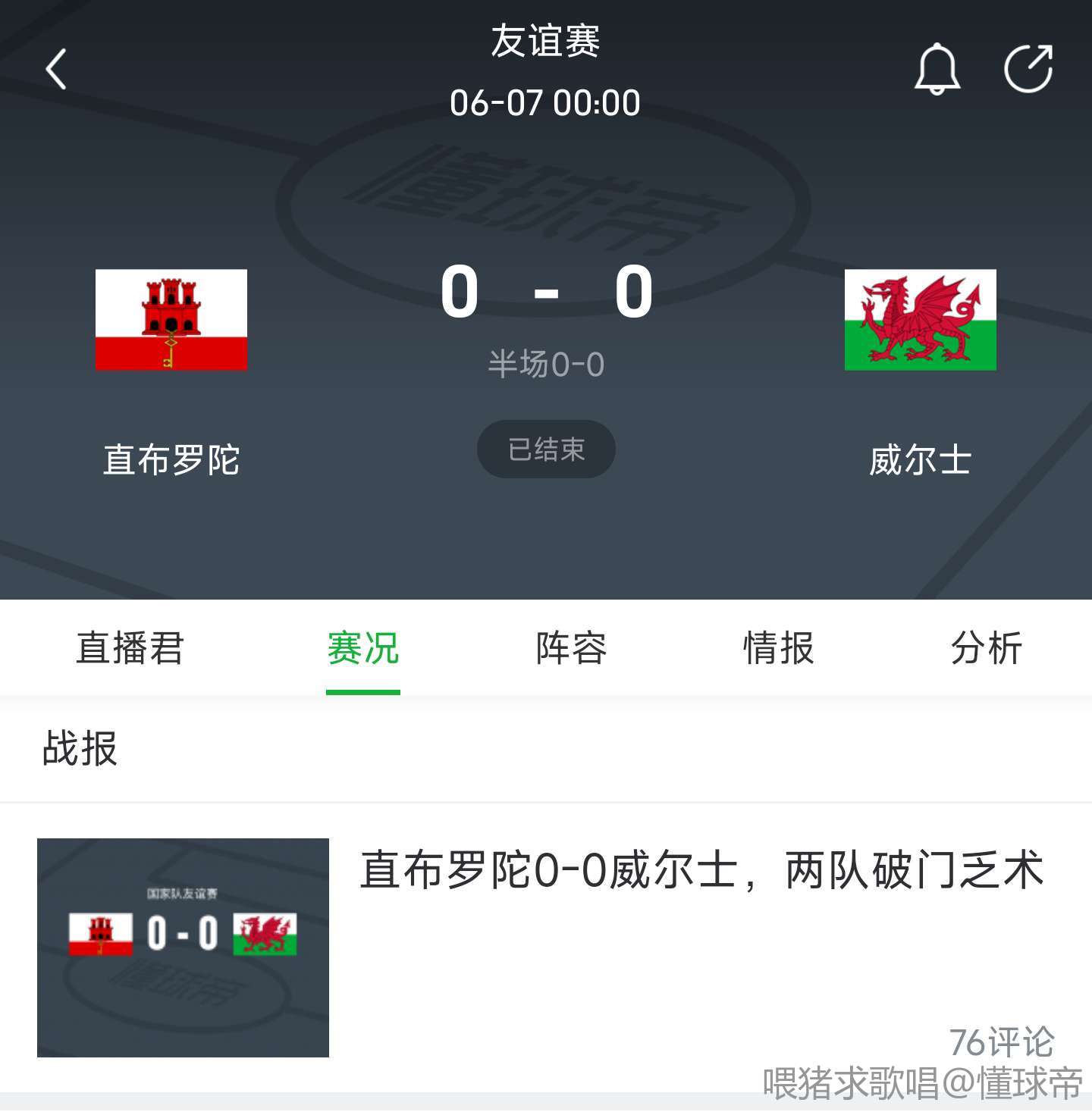Open the 直布罗陀 team page
The width and height of the screenshot is (1092, 1112).
point(171,320)
